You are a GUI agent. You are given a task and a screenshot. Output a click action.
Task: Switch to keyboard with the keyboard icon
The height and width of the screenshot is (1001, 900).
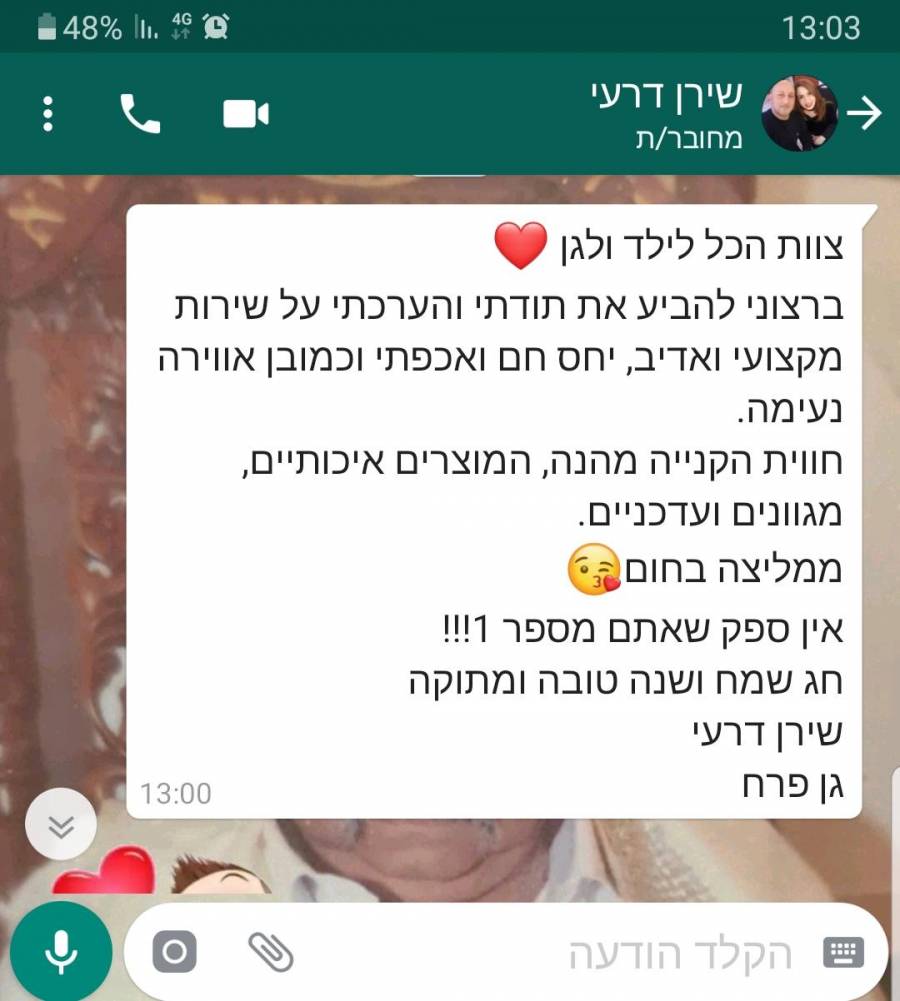(x=843, y=953)
